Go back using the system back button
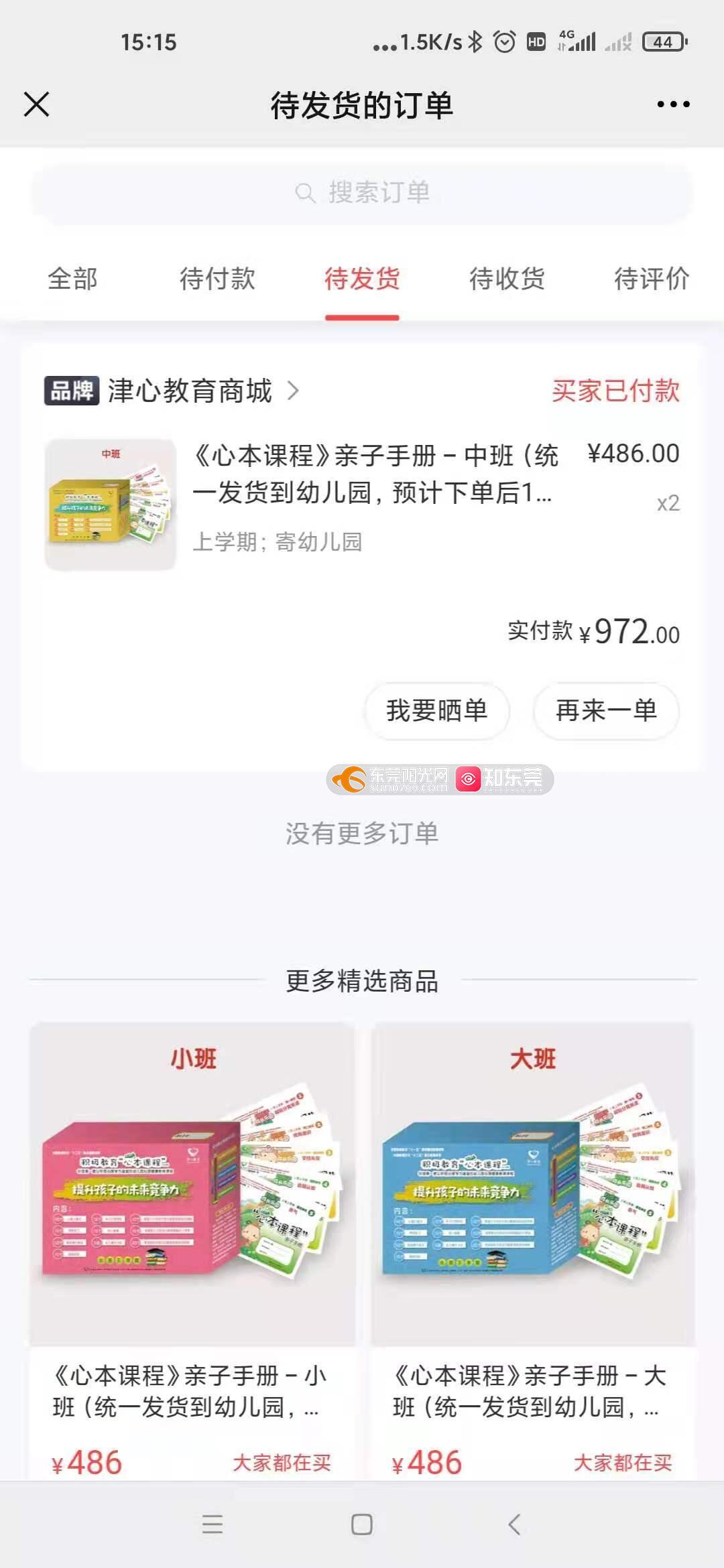 tap(514, 1524)
